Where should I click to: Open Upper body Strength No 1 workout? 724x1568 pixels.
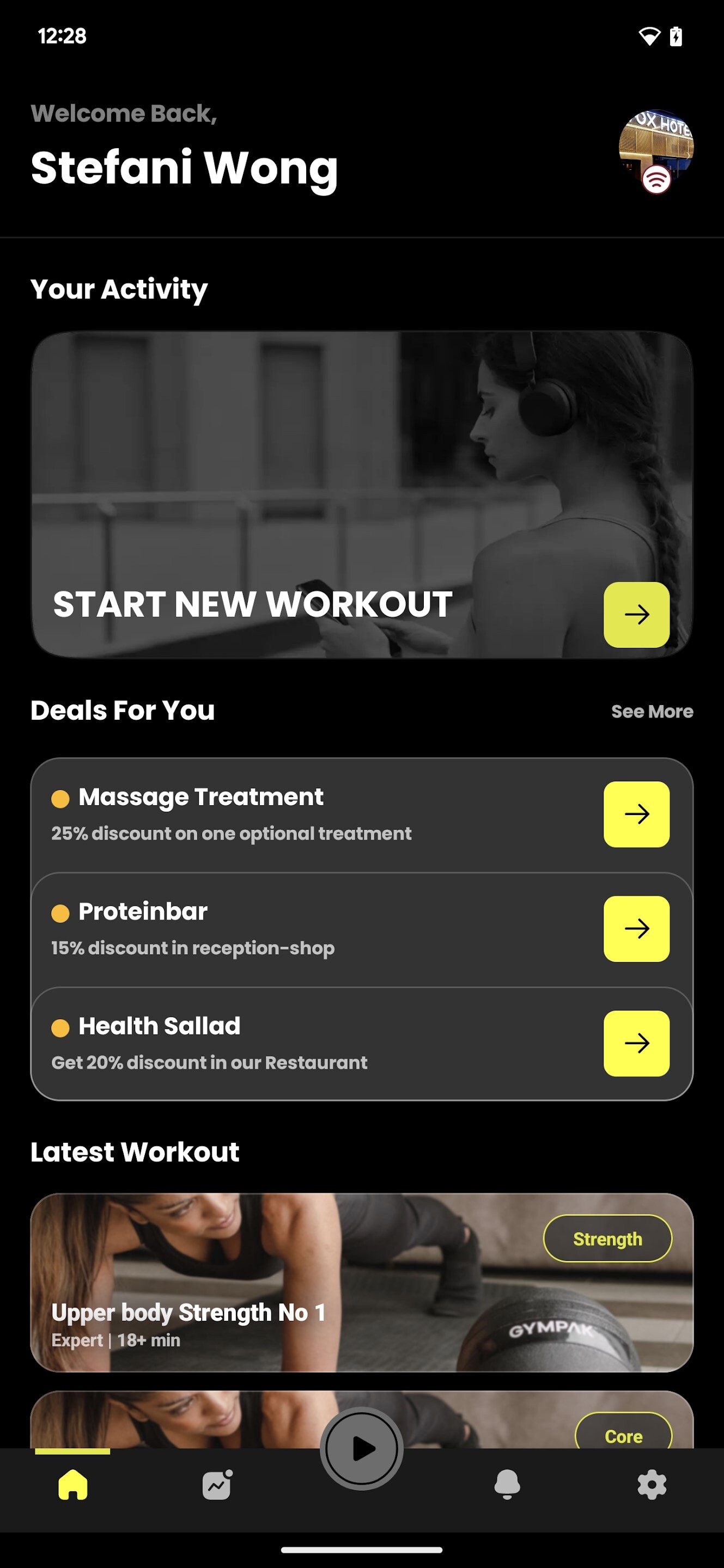pos(362,1283)
